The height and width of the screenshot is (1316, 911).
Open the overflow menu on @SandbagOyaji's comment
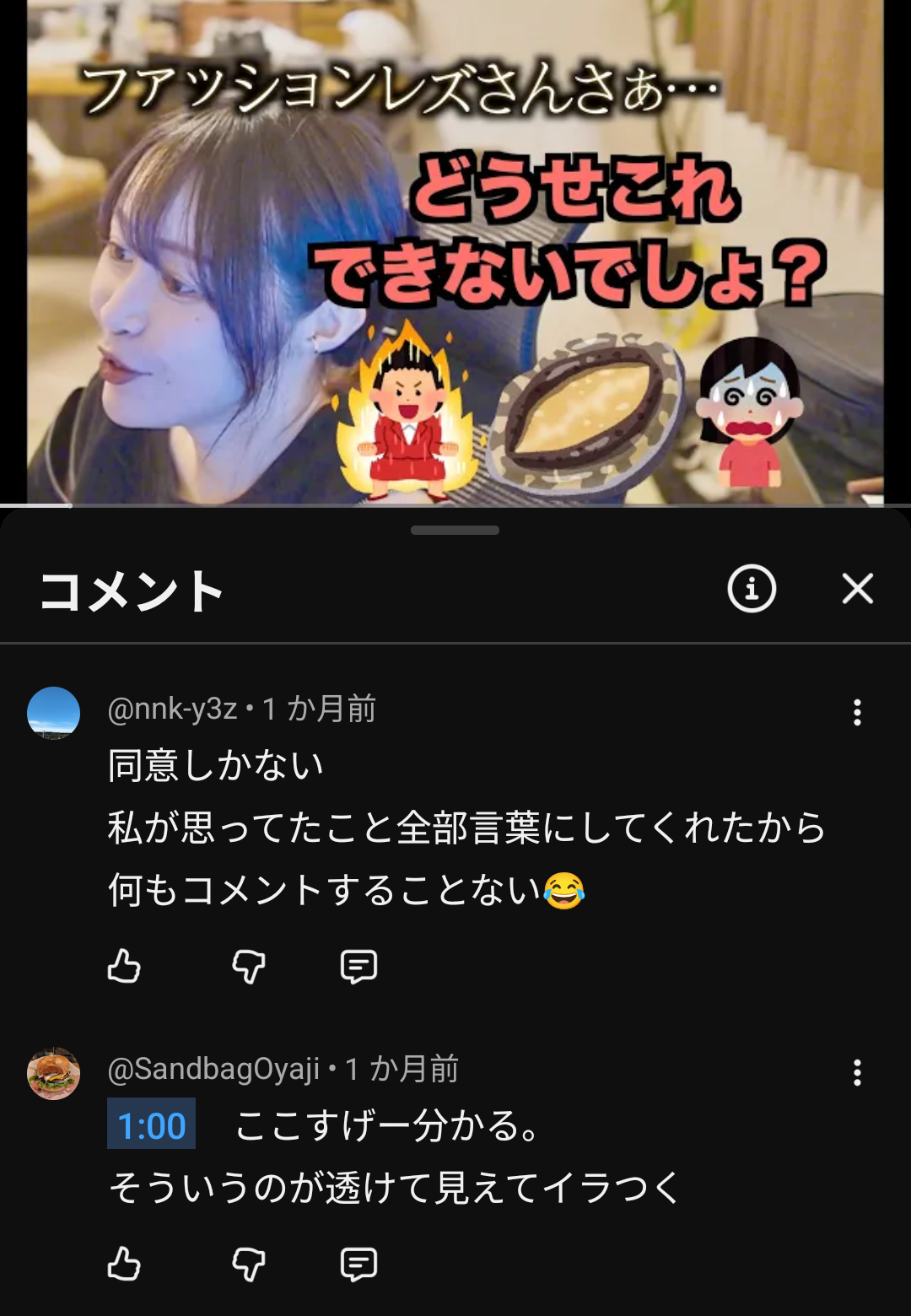tap(857, 1073)
